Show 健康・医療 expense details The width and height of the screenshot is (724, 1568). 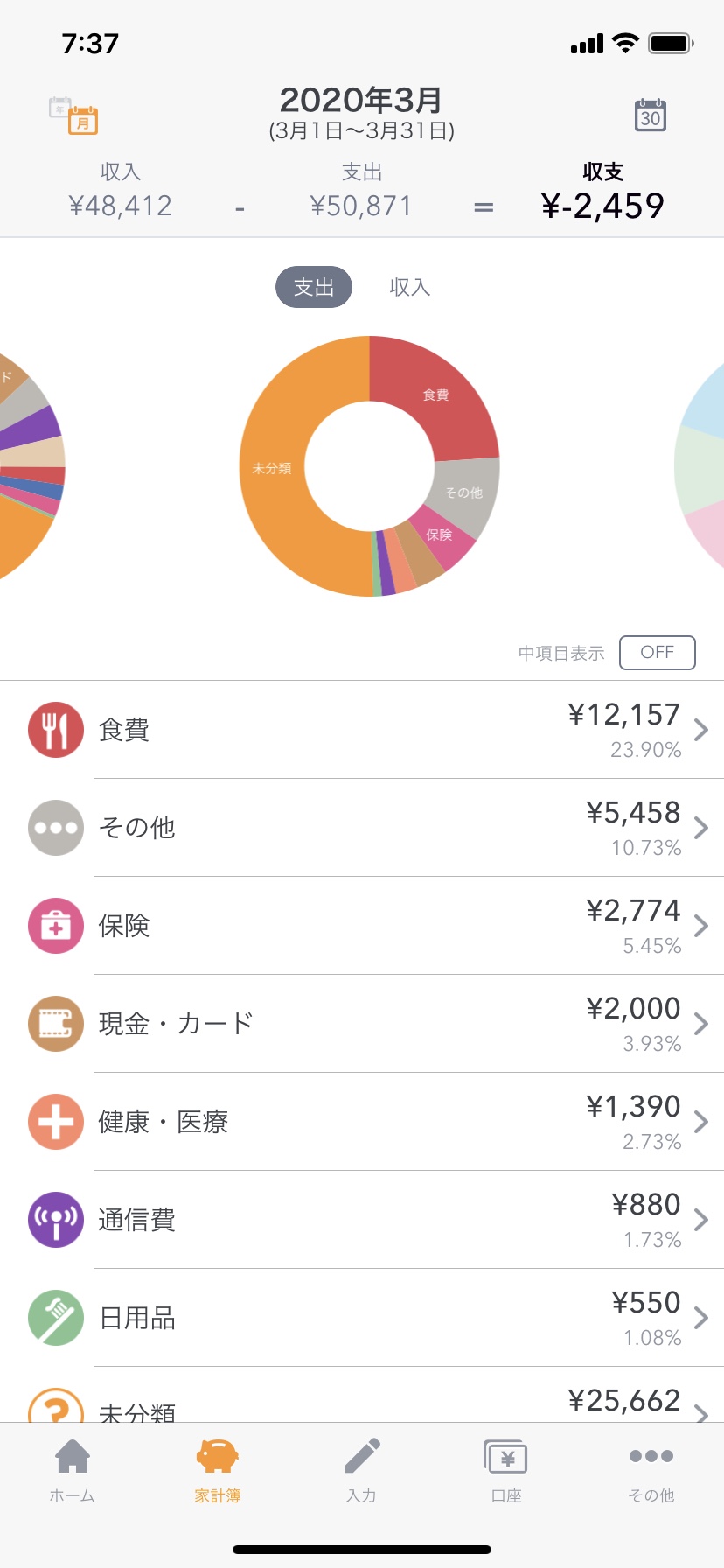pyautogui.click(x=362, y=1122)
